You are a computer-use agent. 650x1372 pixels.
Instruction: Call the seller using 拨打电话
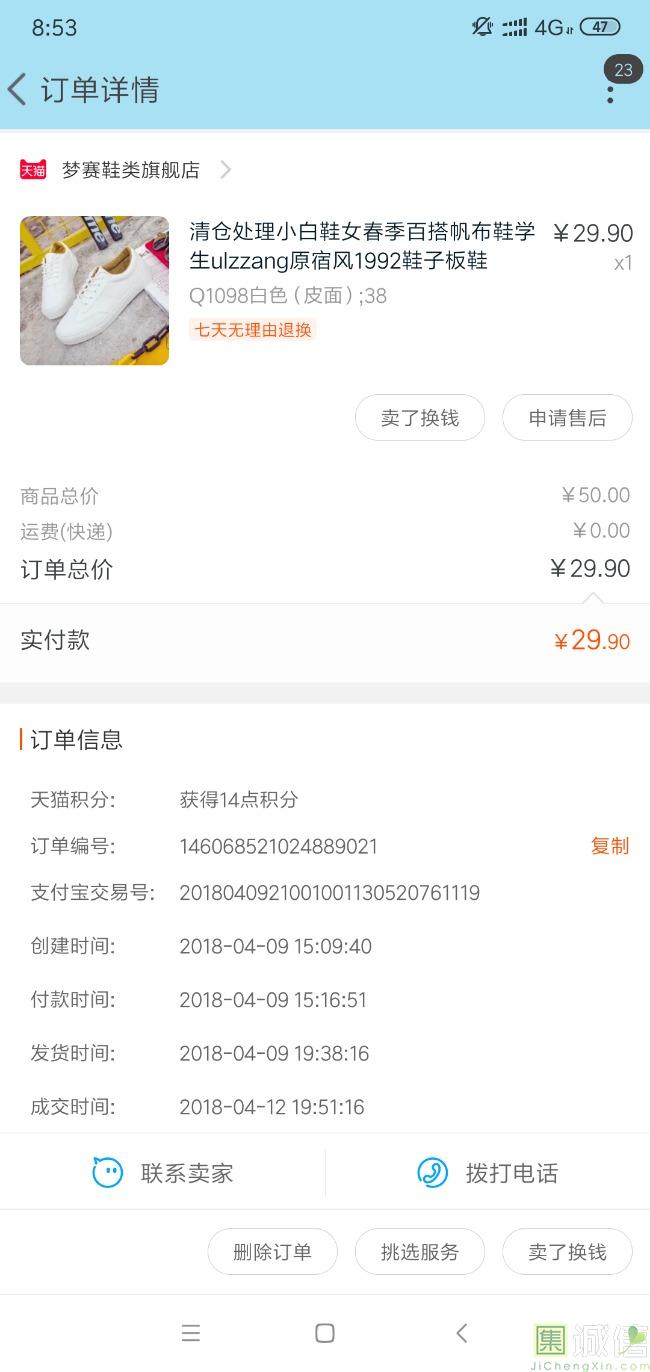(x=488, y=1172)
